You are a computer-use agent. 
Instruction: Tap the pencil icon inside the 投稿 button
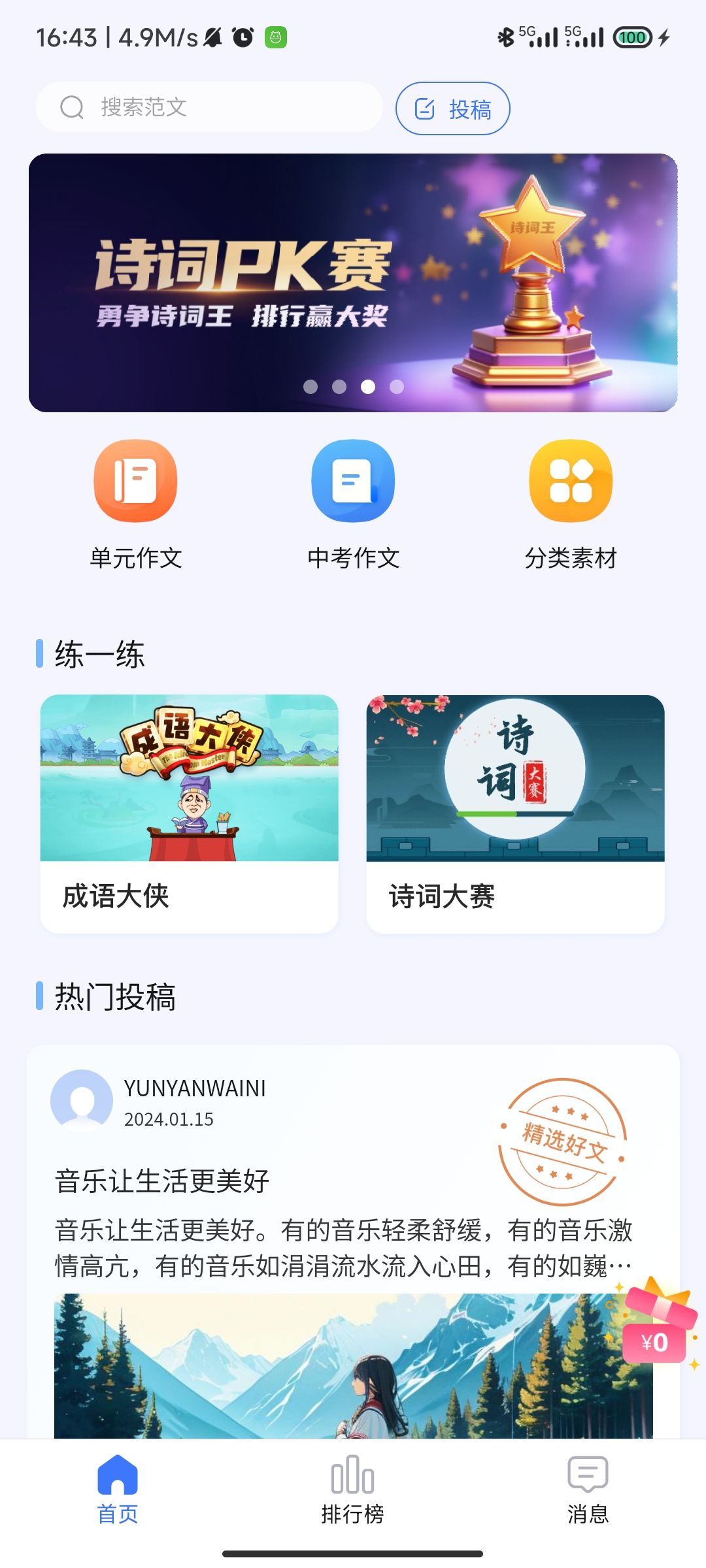click(x=426, y=108)
